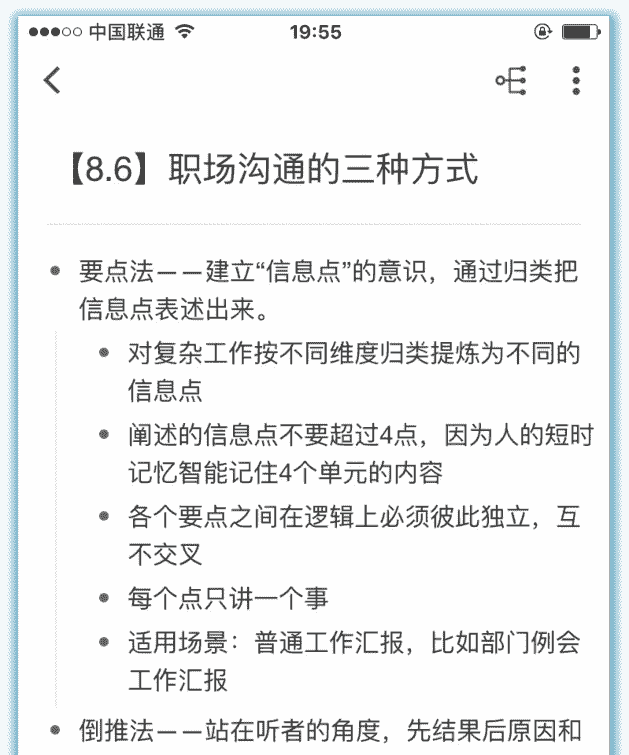Open the mind map view icon
629x755 pixels.
(x=511, y=82)
